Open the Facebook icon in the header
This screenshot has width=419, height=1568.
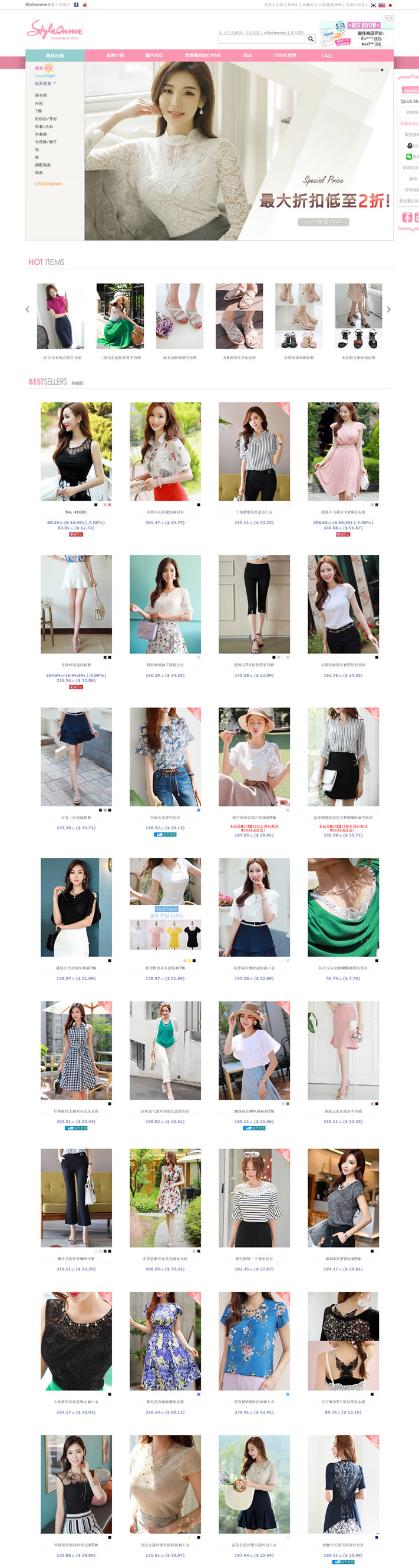click(x=76, y=4)
